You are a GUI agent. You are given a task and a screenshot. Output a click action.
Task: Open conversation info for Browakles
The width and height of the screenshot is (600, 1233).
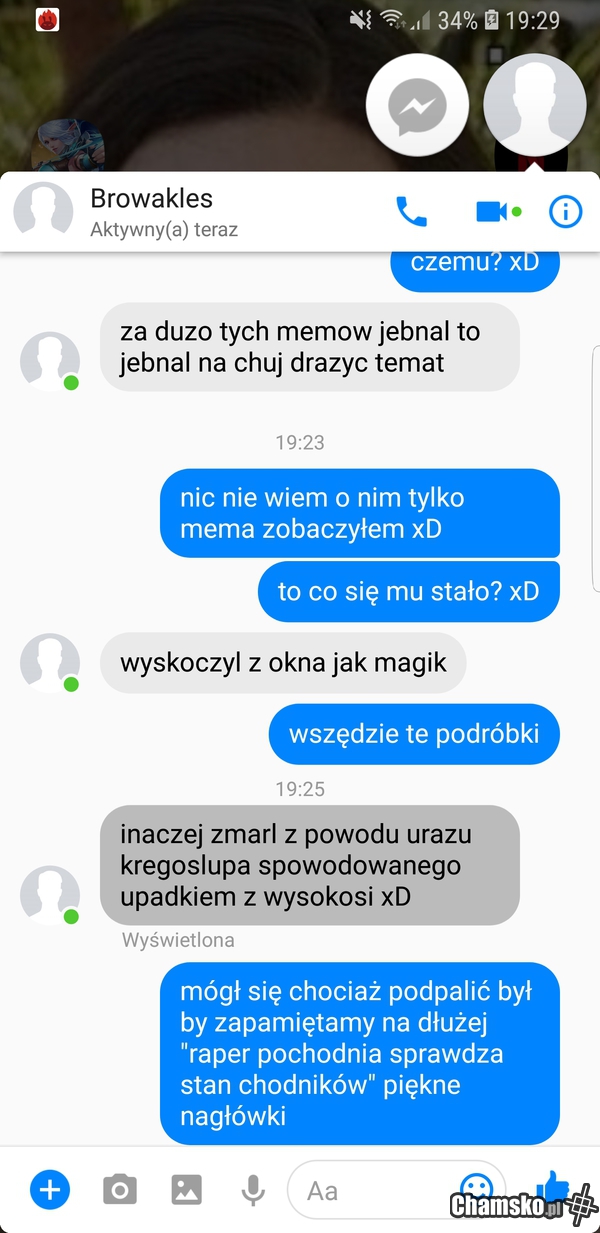pos(565,211)
